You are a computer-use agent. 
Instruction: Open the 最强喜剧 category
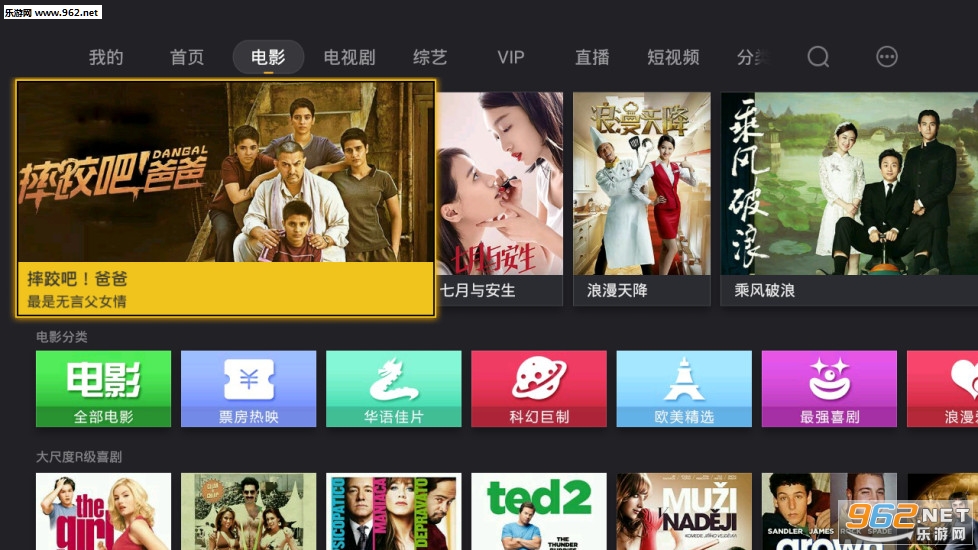click(829, 388)
